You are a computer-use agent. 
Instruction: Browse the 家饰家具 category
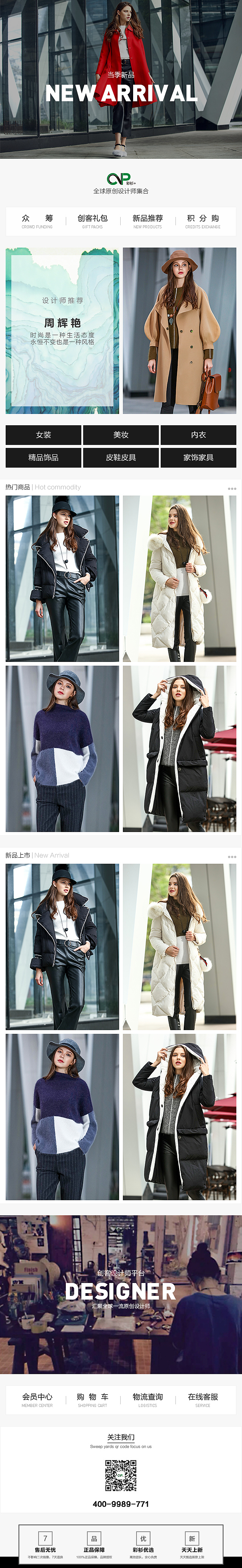tap(198, 457)
